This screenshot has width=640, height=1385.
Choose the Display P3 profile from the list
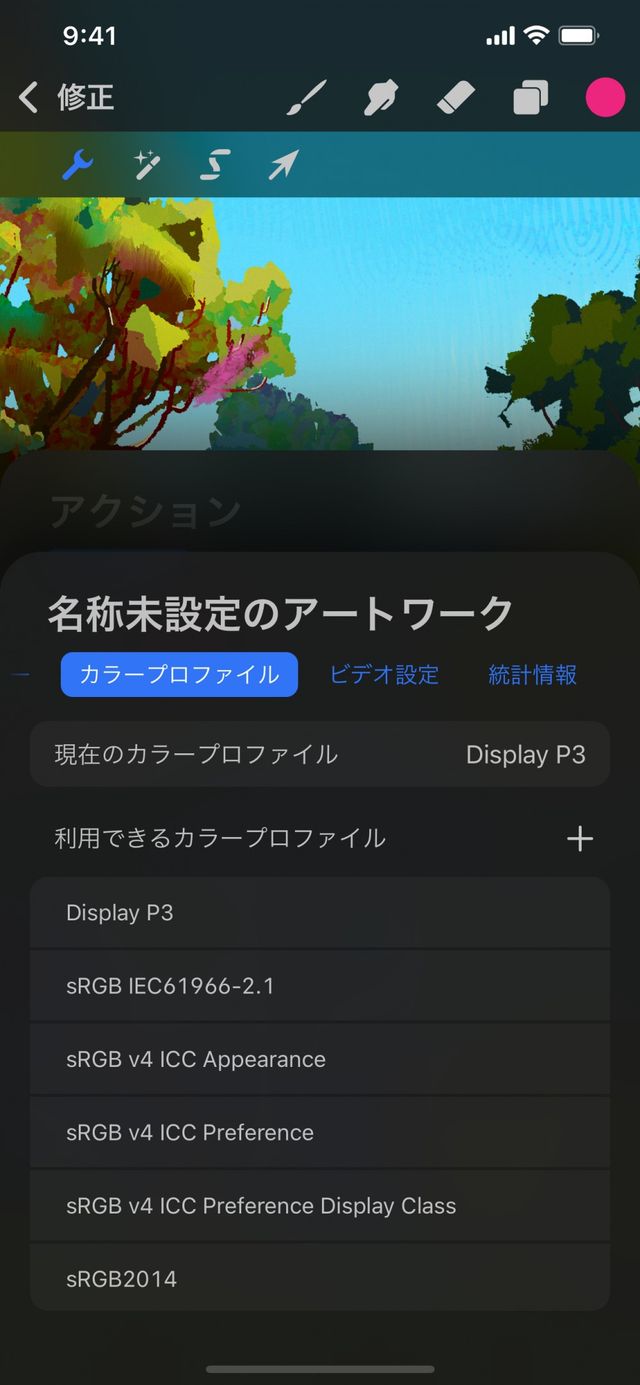pyautogui.click(x=320, y=913)
